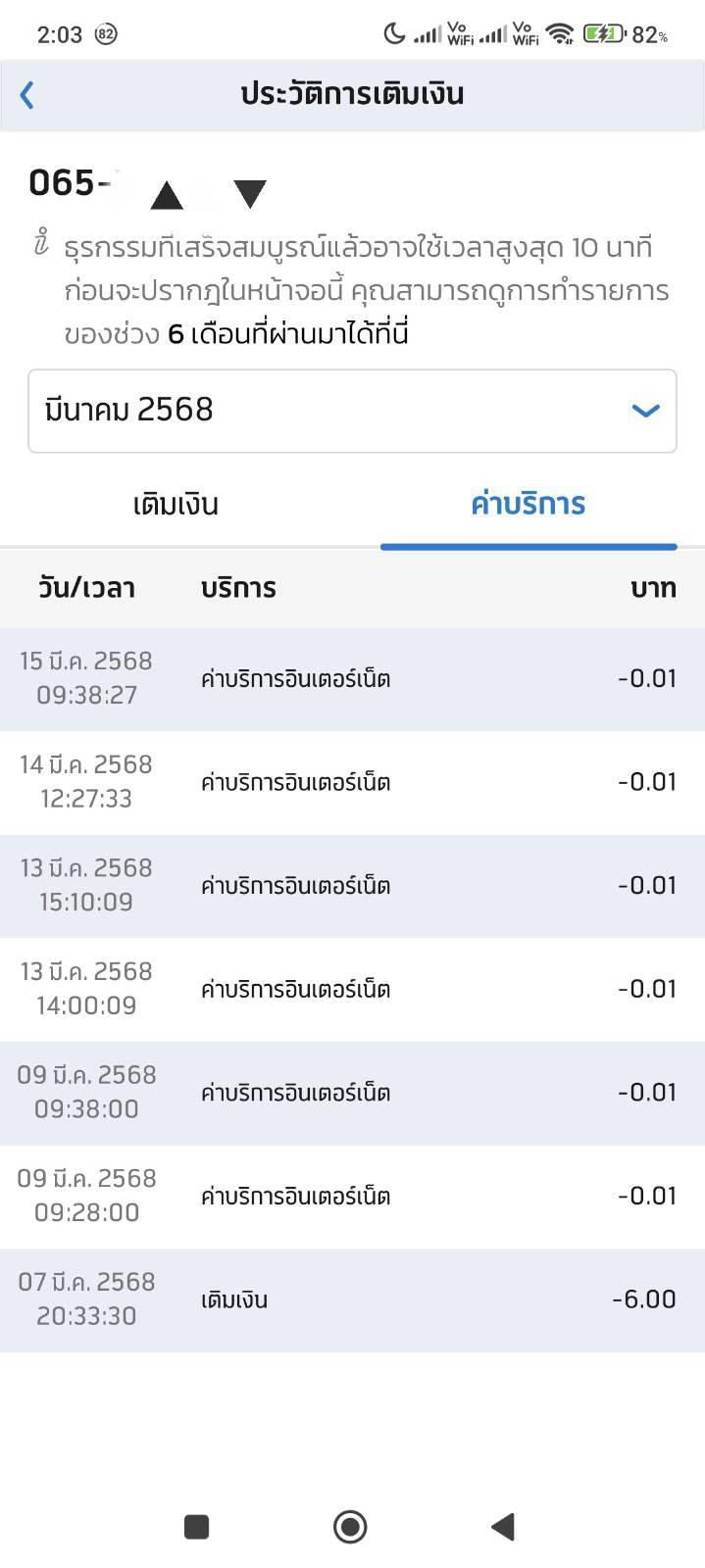This screenshot has height=1568, width=705.
Task: Open recent apps from the navigation bar
Action: pyautogui.click(x=196, y=1526)
